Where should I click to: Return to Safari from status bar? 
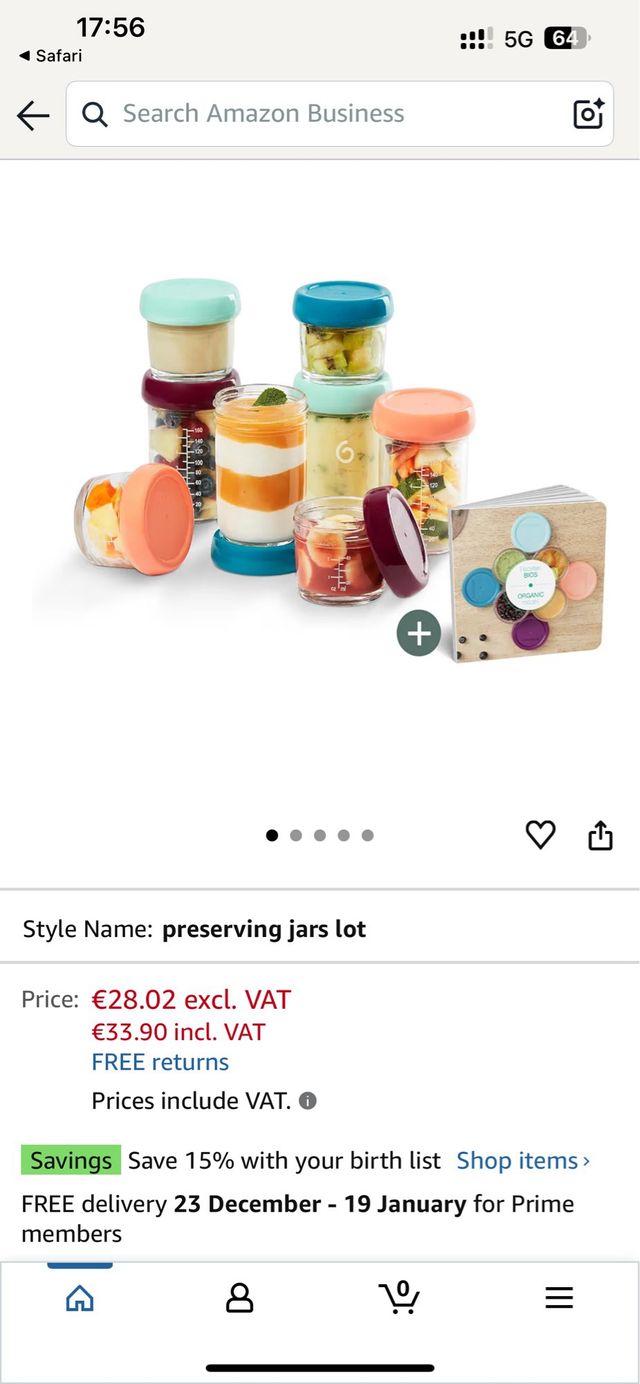[x=50, y=56]
